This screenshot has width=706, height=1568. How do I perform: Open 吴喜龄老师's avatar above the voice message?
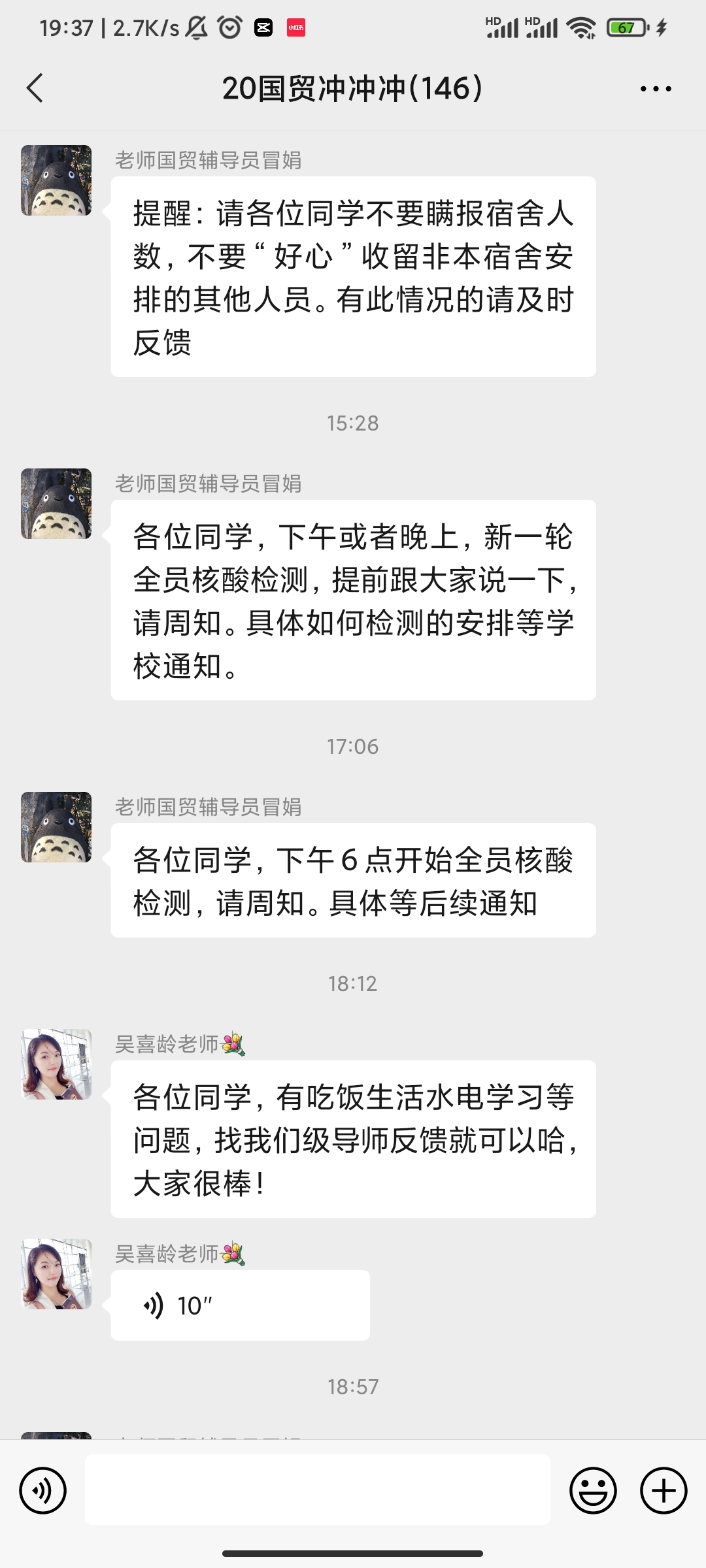pos(56,1274)
